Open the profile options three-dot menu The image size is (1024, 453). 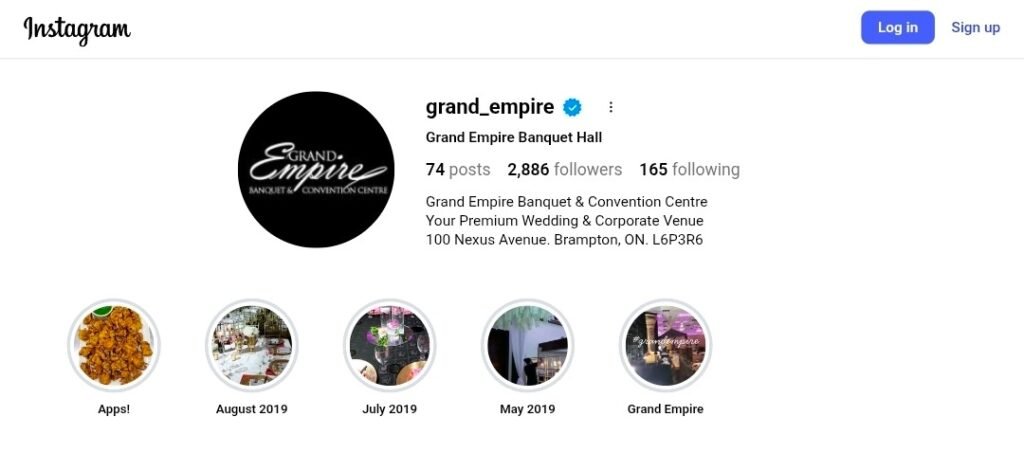coord(611,107)
